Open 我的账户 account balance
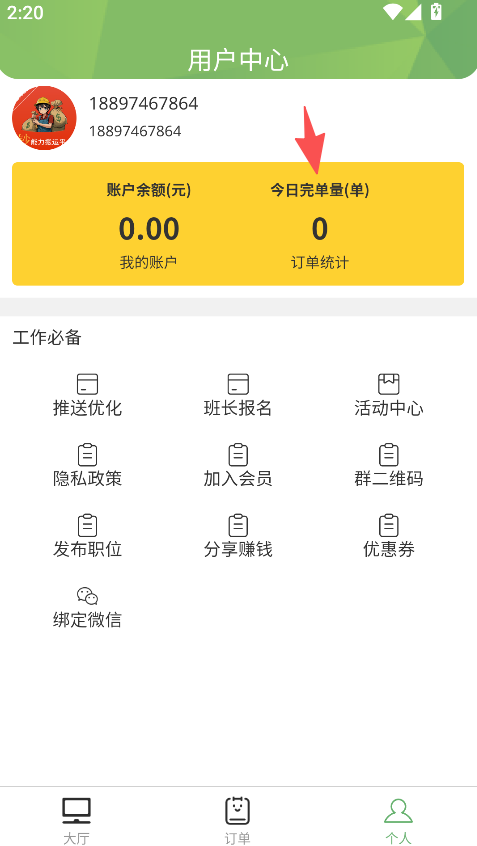The width and height of the screenshot is (477, 846). [148, 263]
